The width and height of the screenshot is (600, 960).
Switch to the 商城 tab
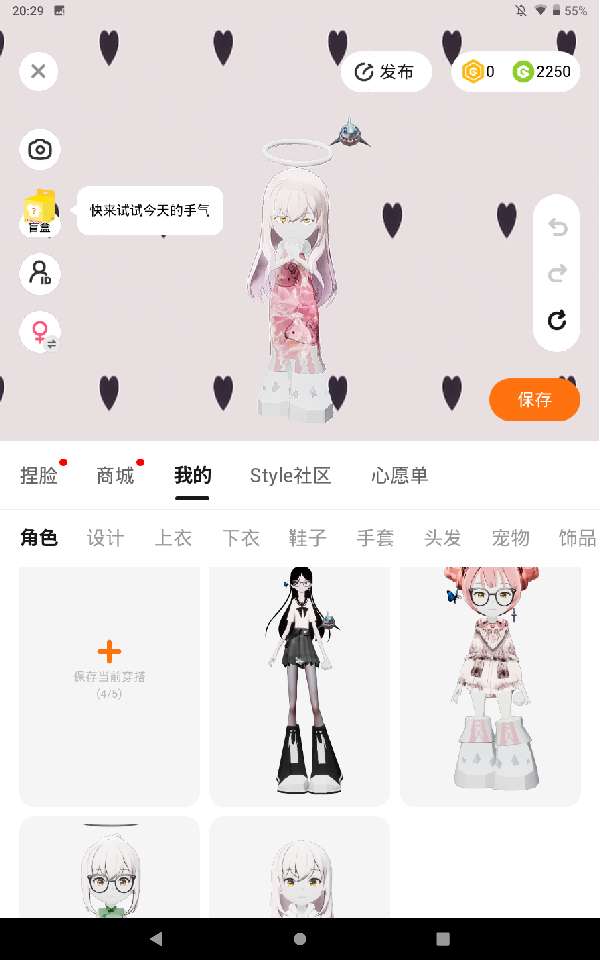pos(115,476)
